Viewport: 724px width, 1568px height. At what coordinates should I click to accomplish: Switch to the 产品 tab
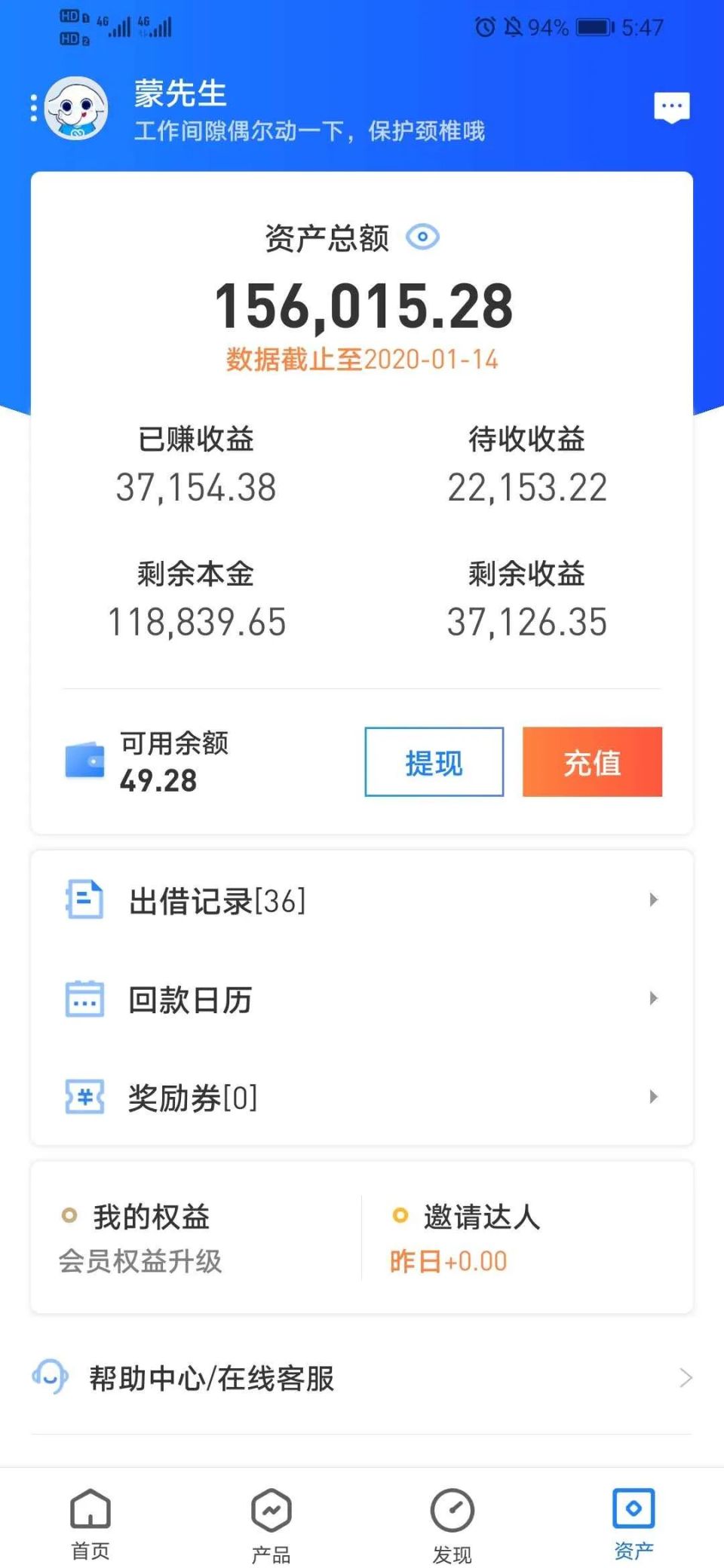tap(271, 1523)
